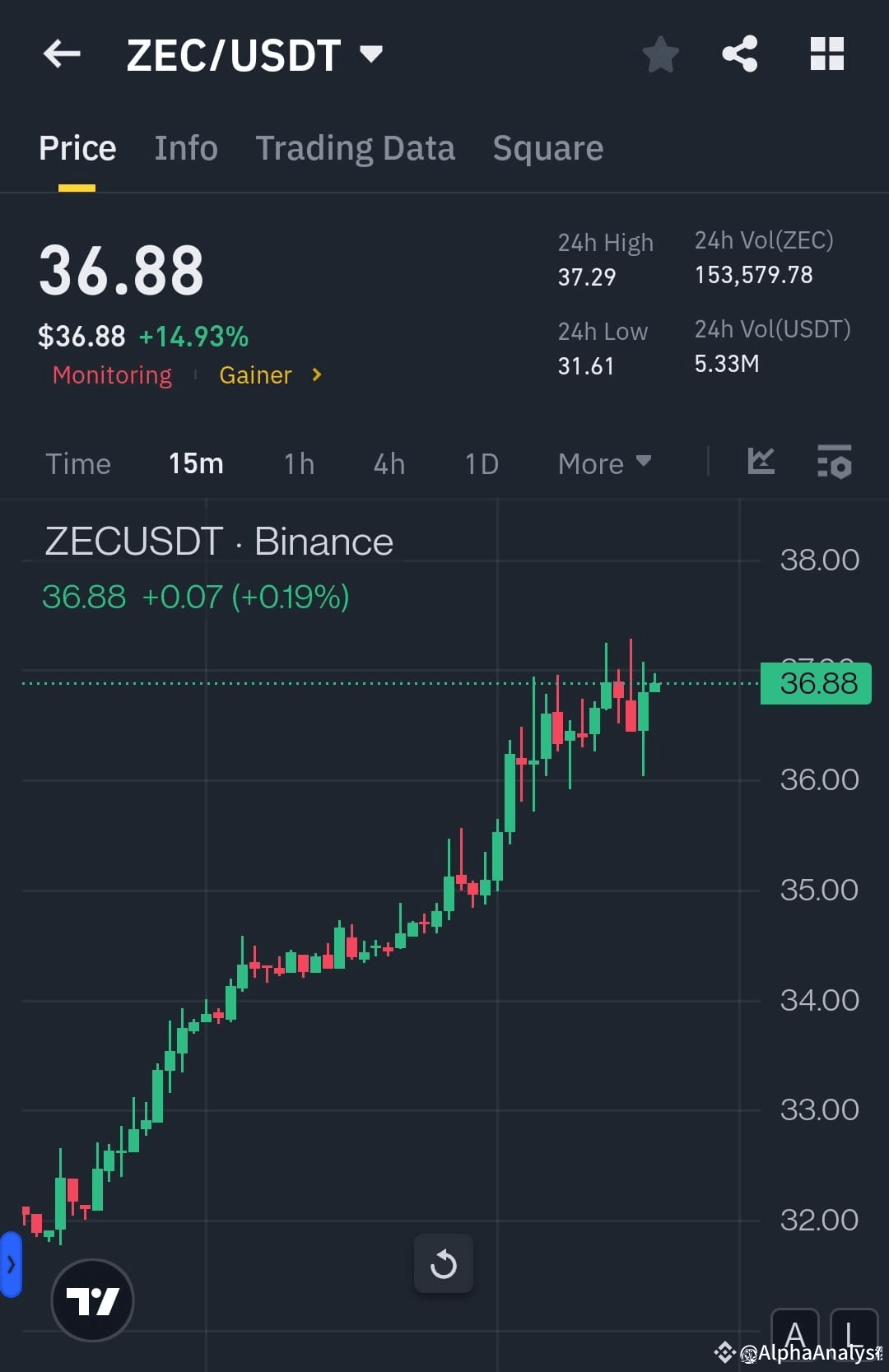889x1372 pixels.
Task: Expand the More timeframe dropdown
Action: (603, 463)
